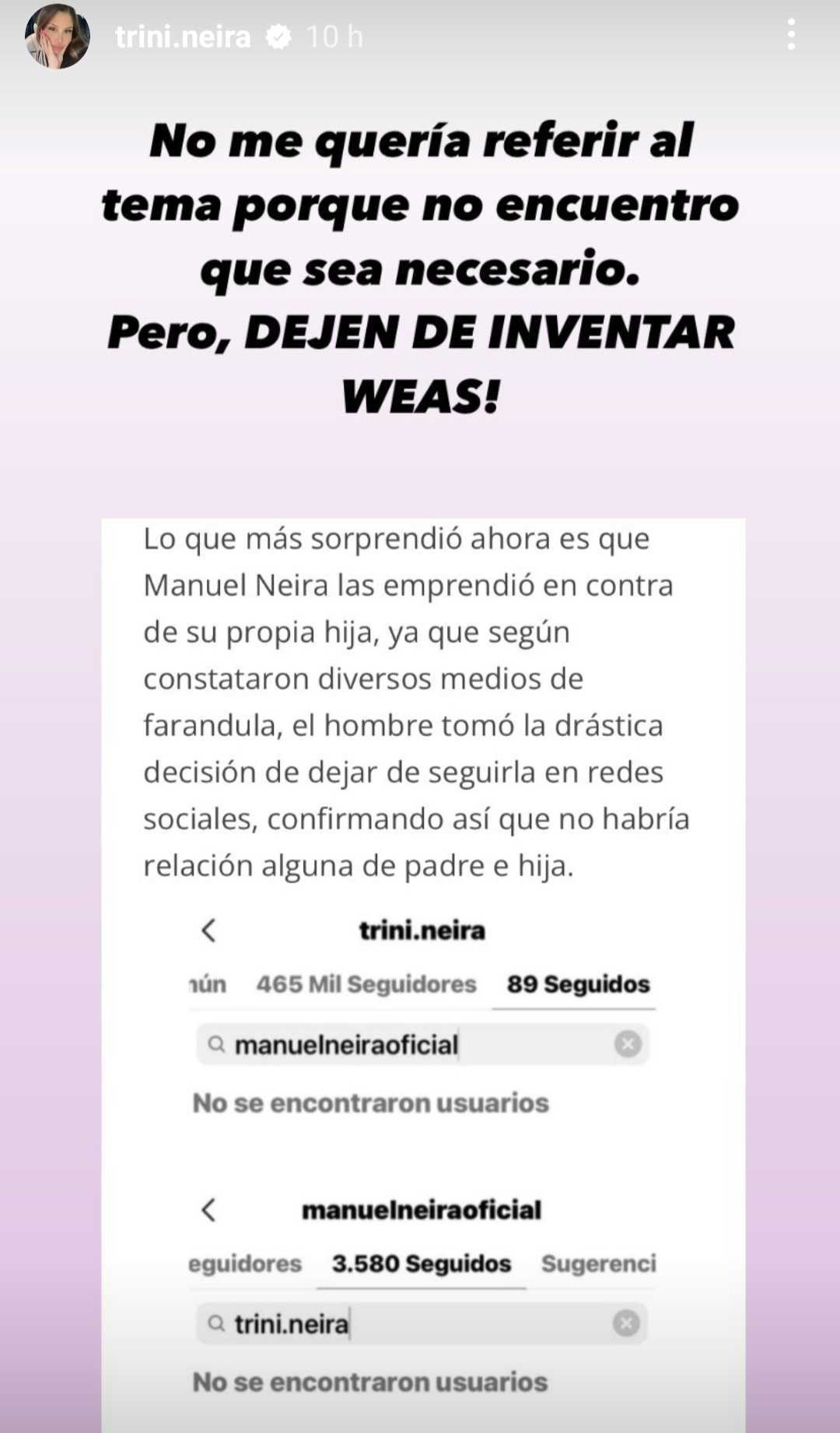Click the 10 h story timestamp
This screenshot has width=840, height=1433.
coord(334,34)
